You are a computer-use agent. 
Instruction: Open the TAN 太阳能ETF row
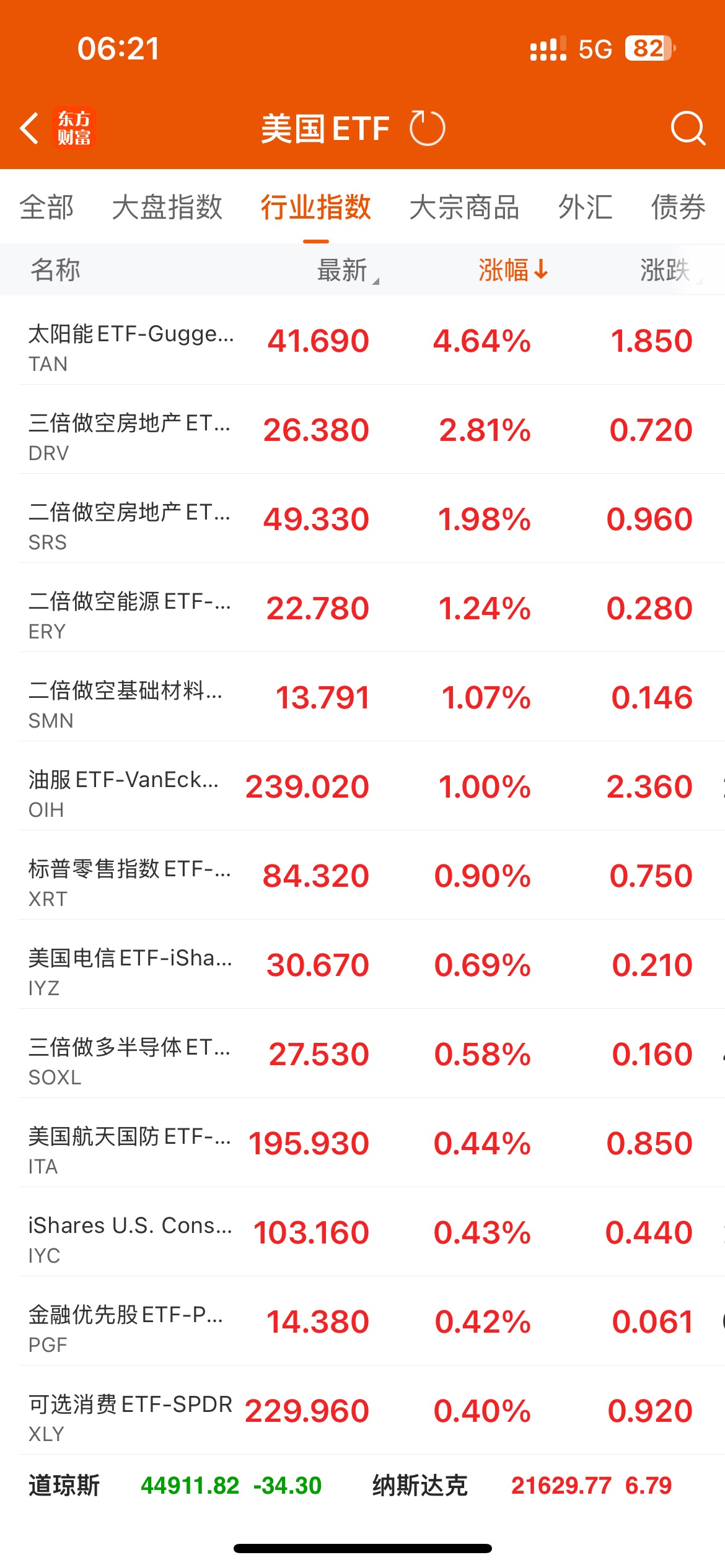point(362,340)
